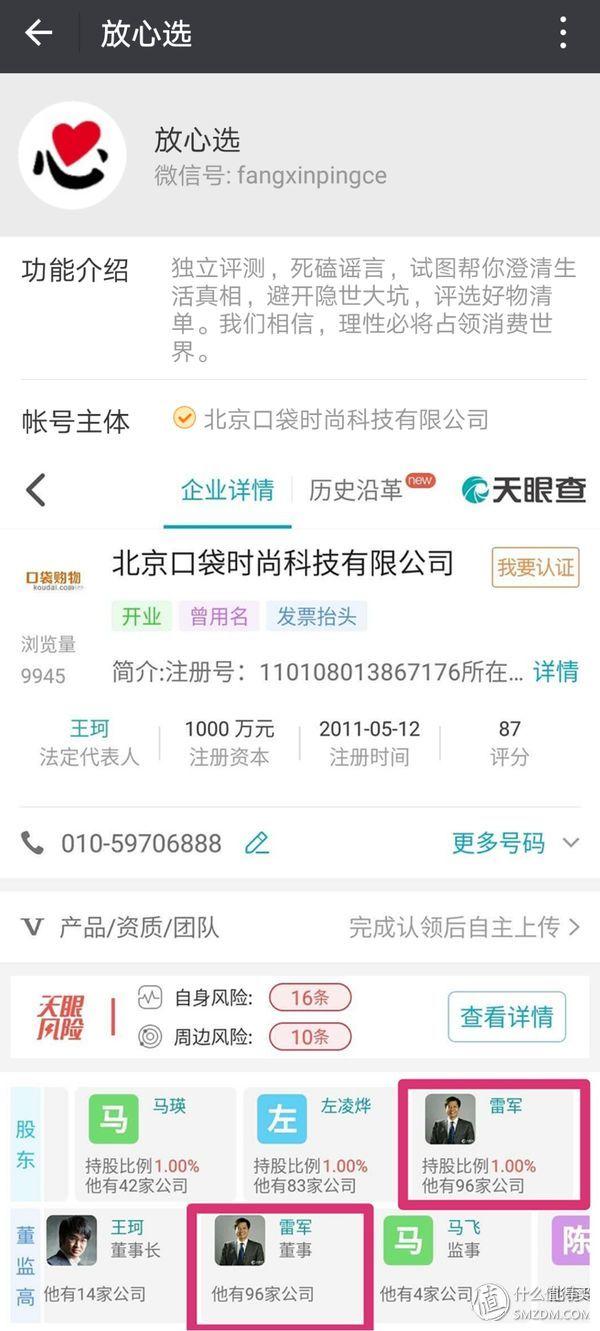This screenshot has width=600, height=1331.
Task: View the 自身风险 16条 badge
Action: tap(309, 997)
